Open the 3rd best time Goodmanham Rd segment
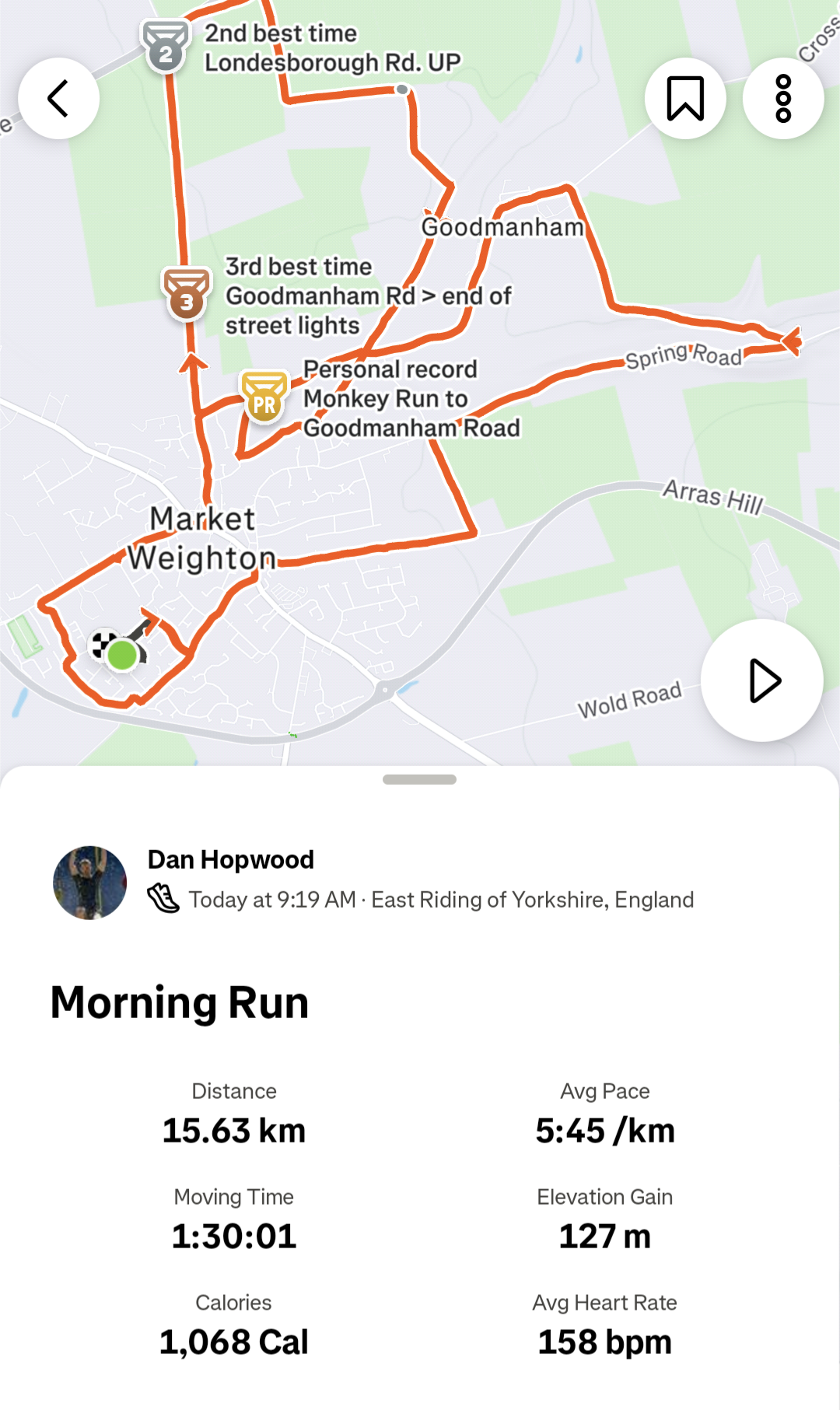Image resolution: width=840 pixels, height=1410 pixels. [x=186, y=295]
